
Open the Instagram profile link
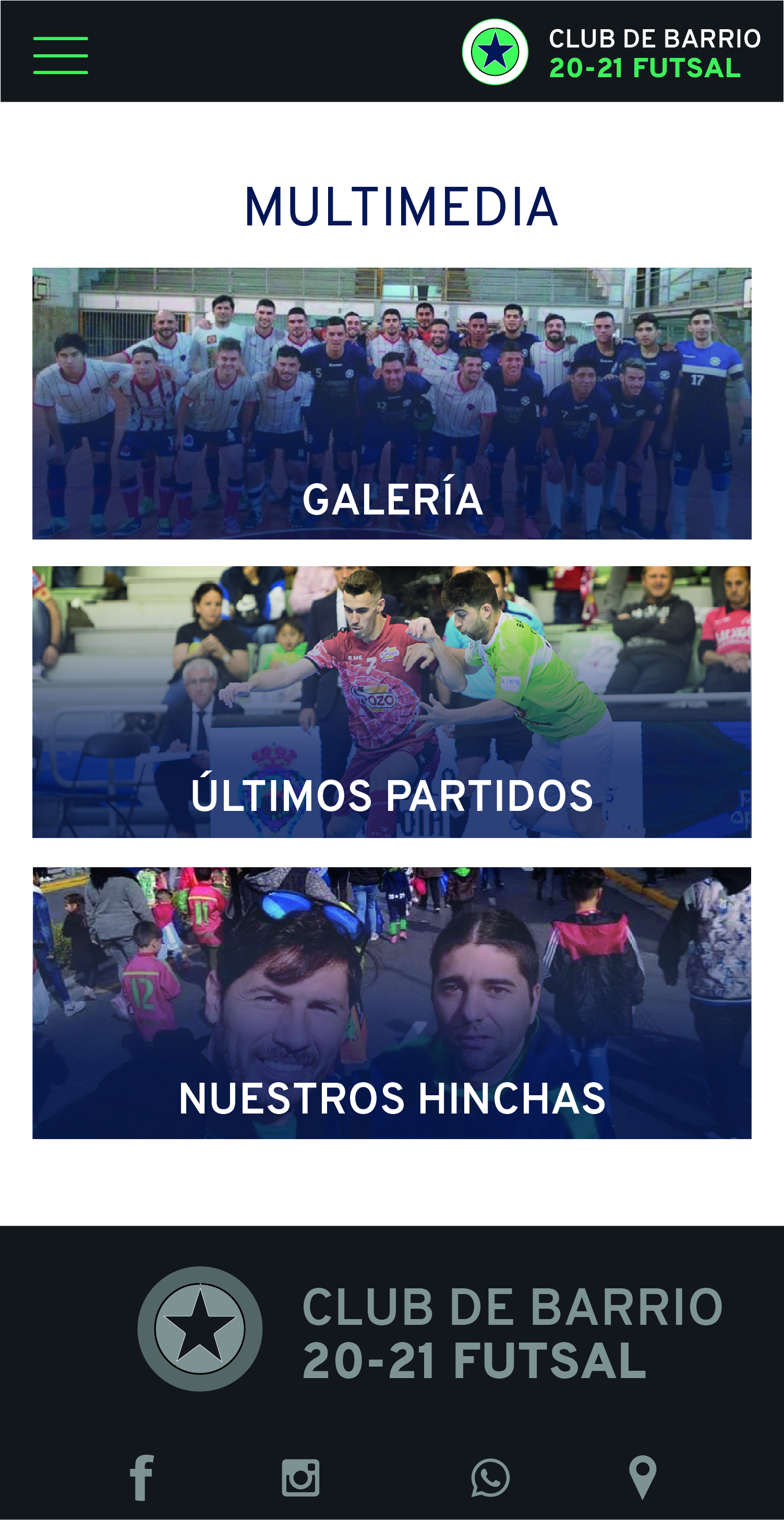click(300, 1478)
